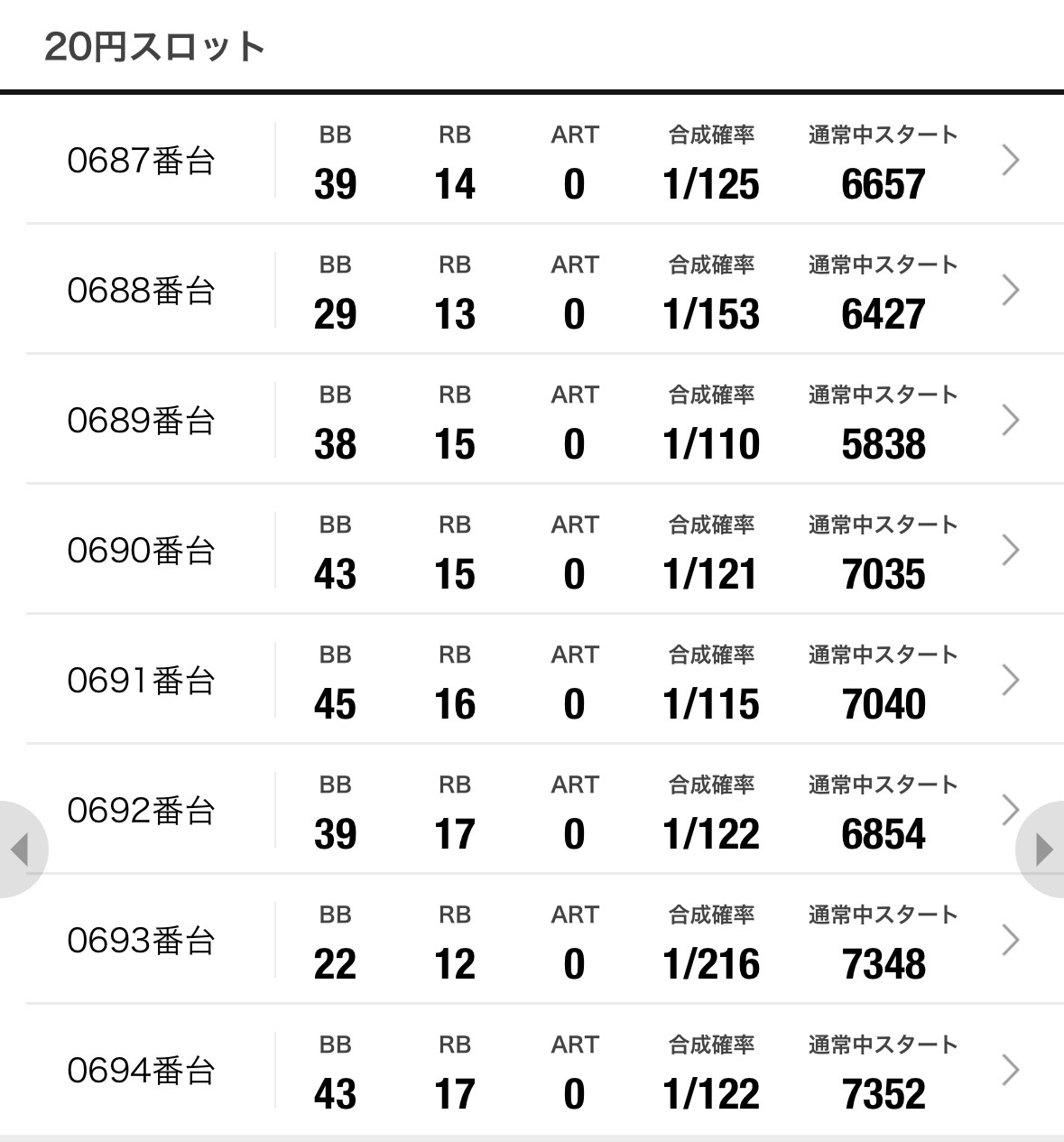Go to next page with right arrow

(1042, 850)
